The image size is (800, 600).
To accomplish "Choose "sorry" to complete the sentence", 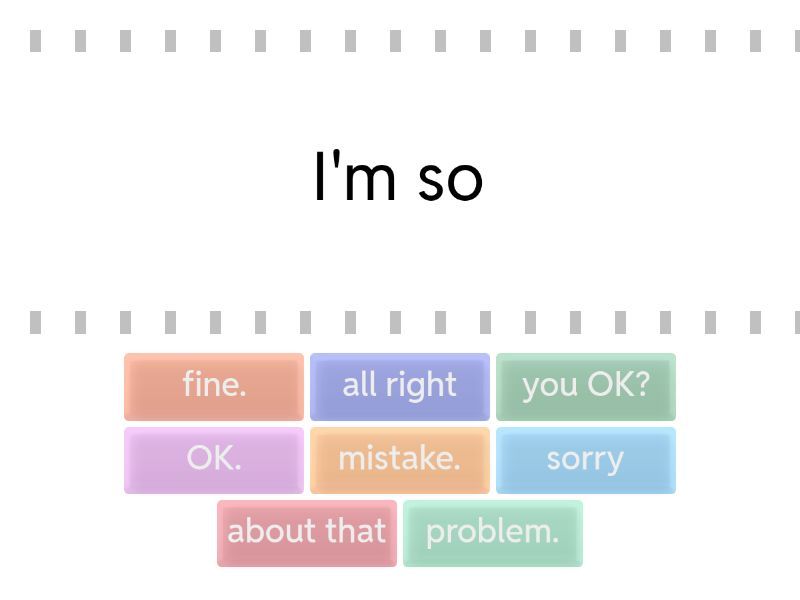I will pos(586,460).
